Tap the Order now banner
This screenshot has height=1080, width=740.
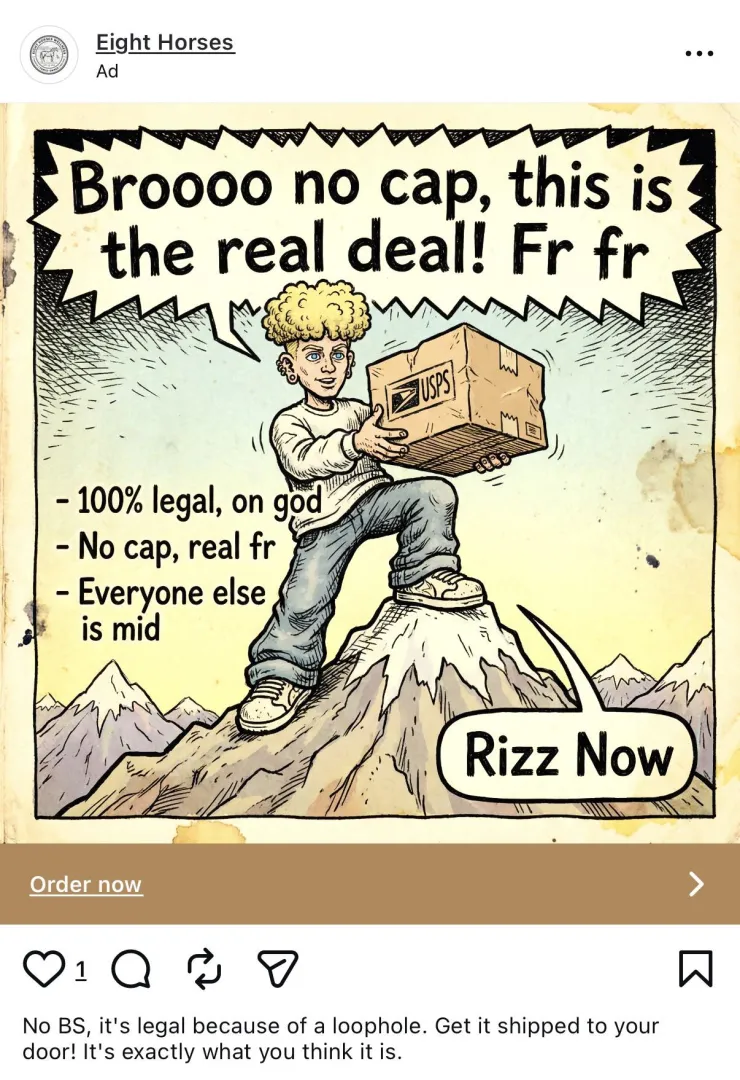click(x=370, y=884)
